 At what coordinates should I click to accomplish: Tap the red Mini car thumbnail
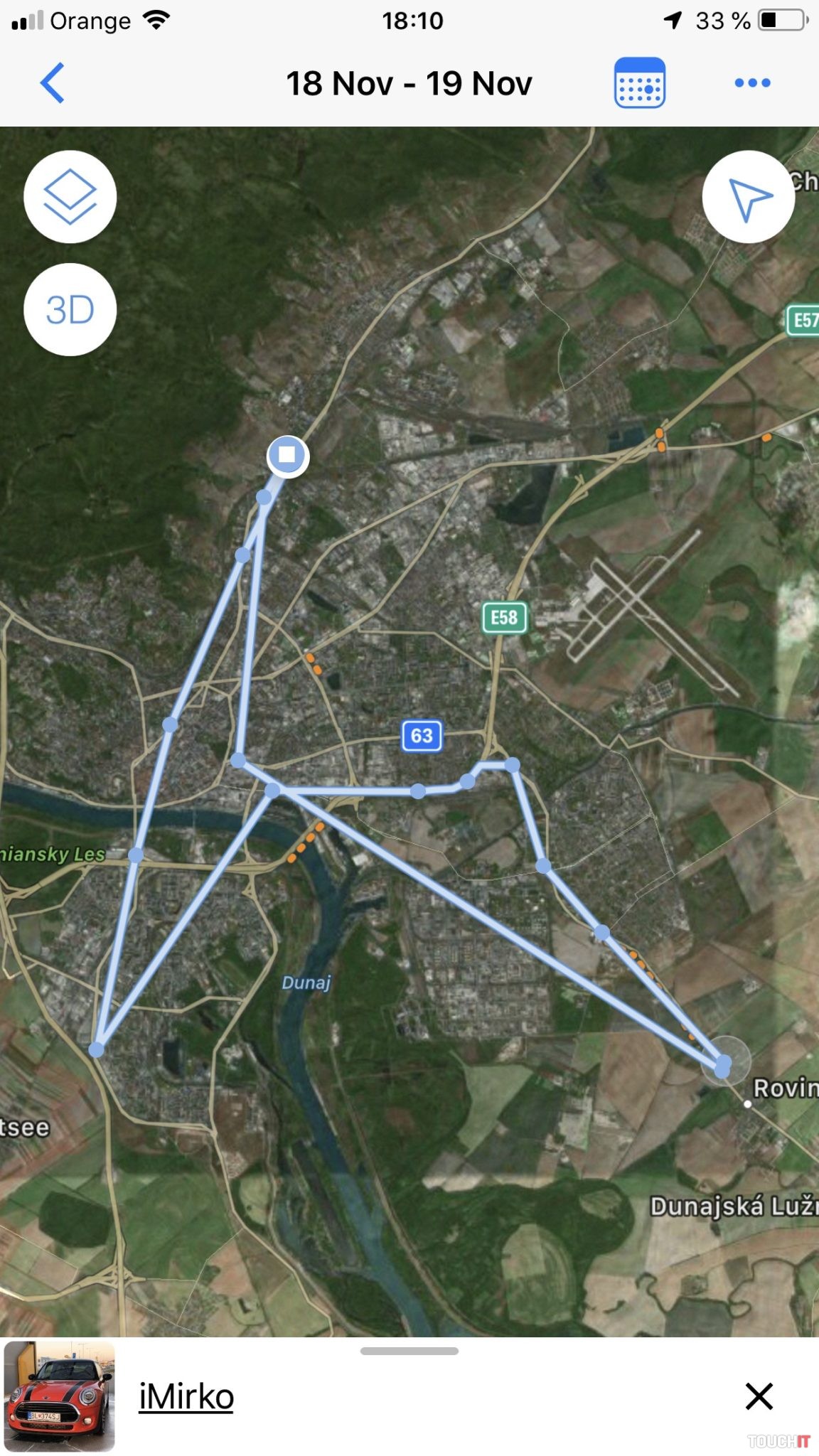pyautogui.click(x=60, y=1396)
